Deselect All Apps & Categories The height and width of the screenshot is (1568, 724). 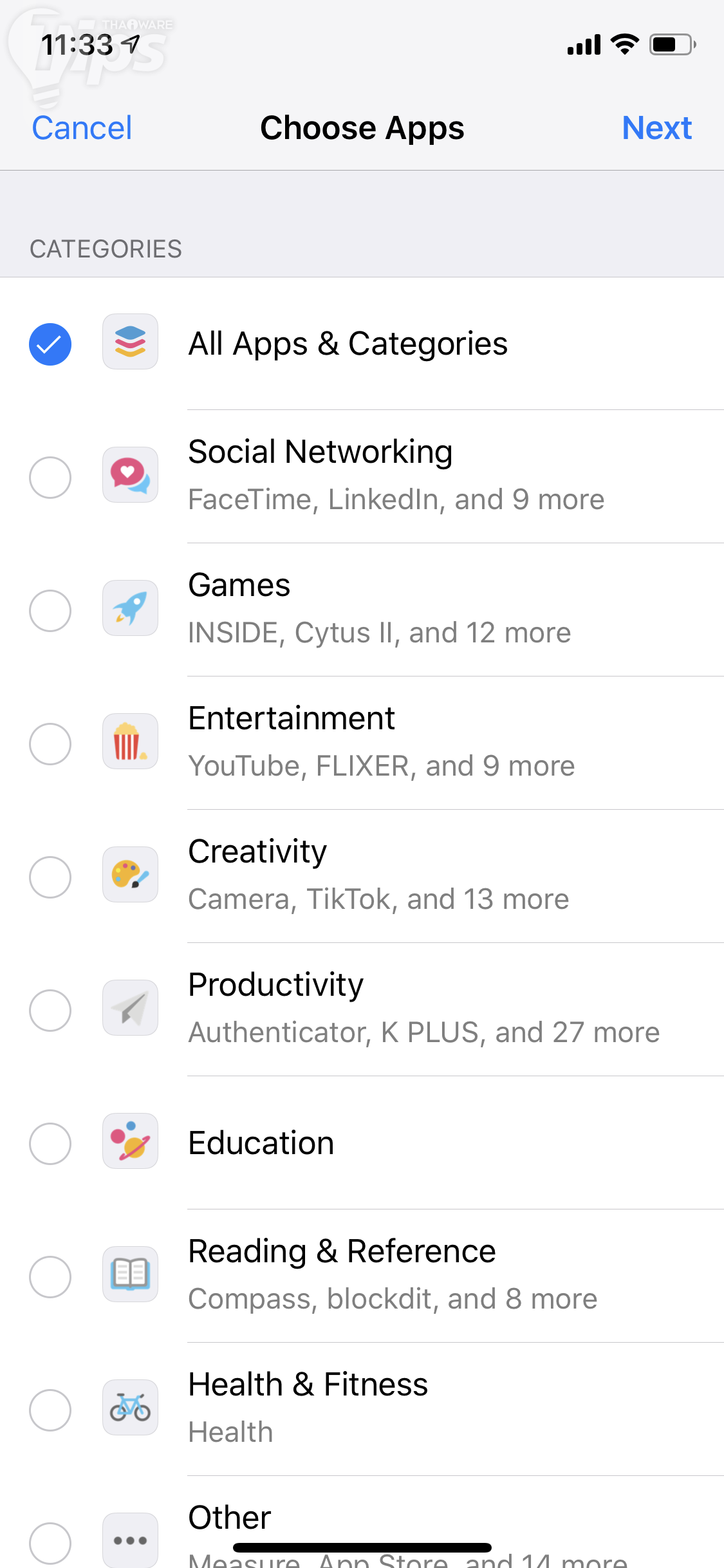point(50,344)
